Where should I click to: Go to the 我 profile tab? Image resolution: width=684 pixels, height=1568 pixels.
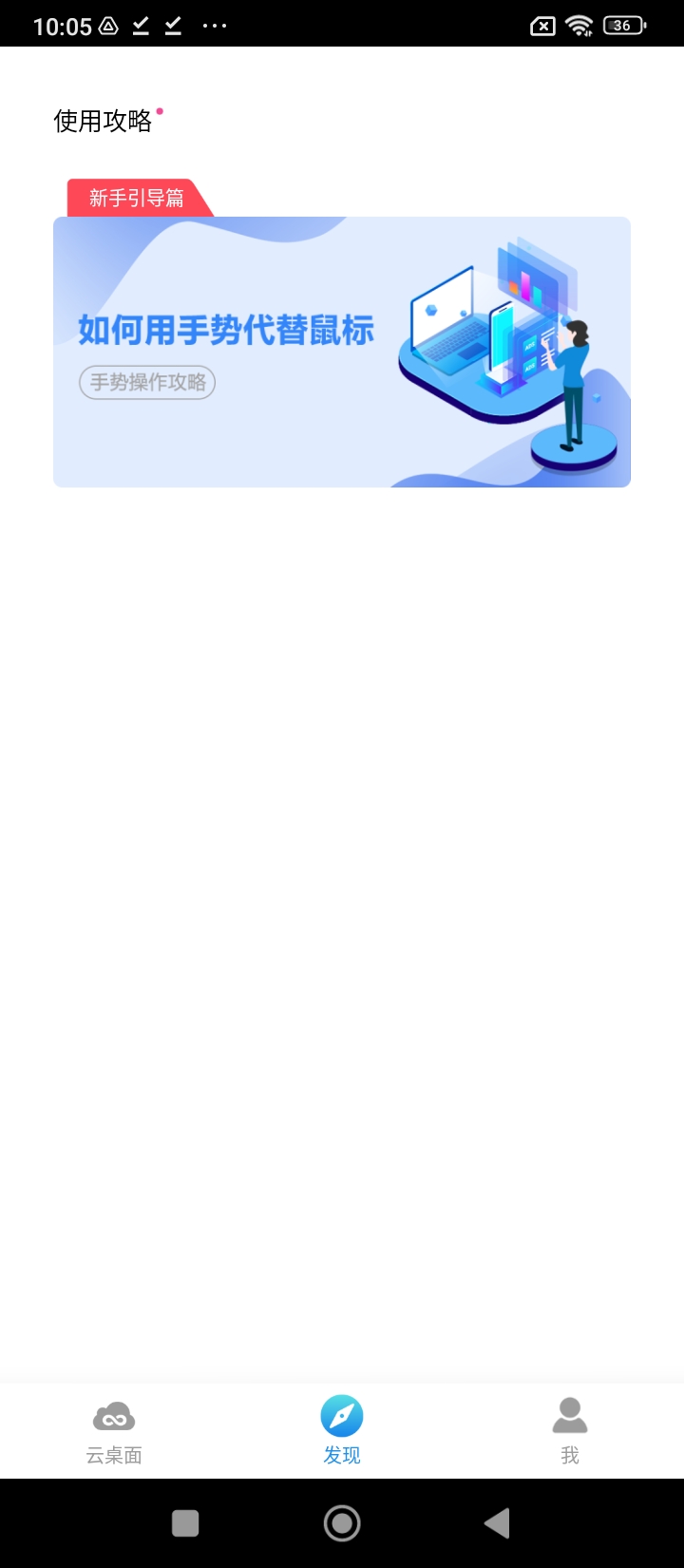click(x=570, y=1430)
